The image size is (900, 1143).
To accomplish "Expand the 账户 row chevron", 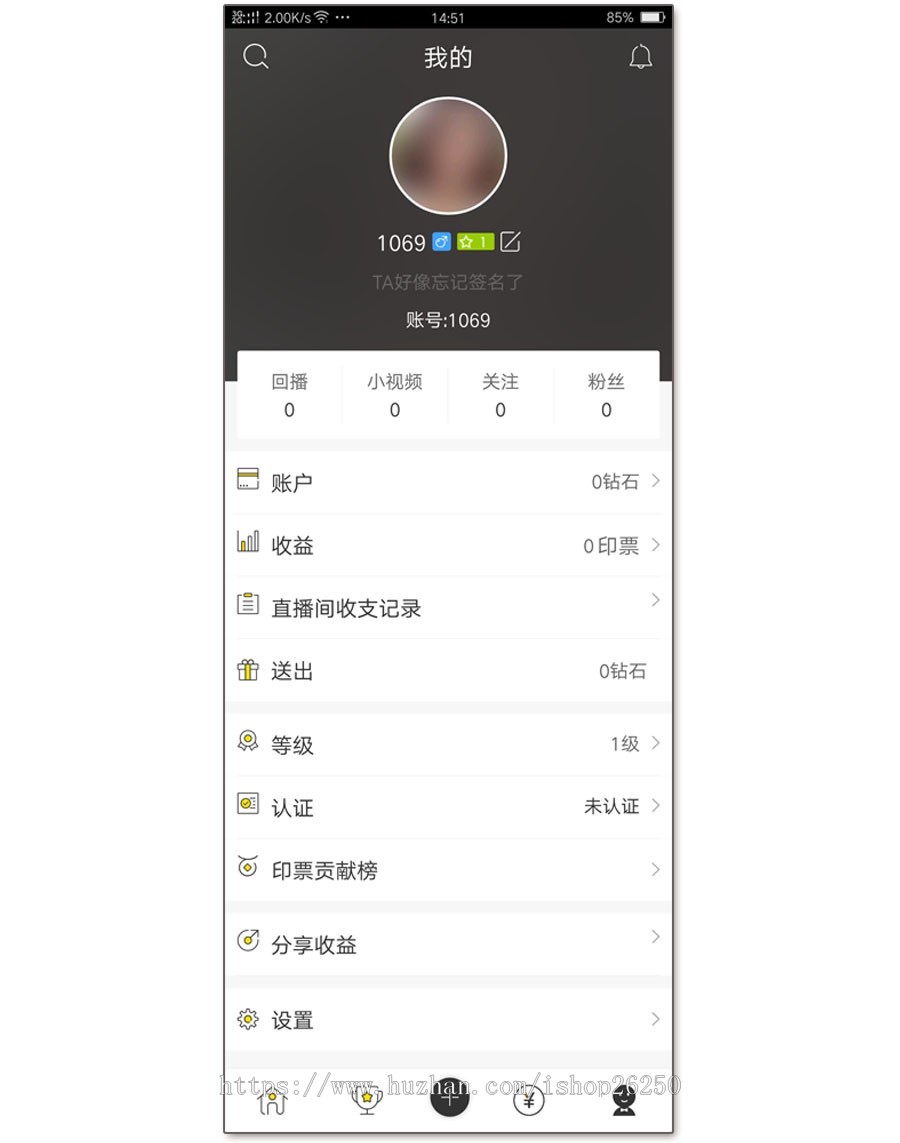I will pyautogui.click(x=655, y=481).
